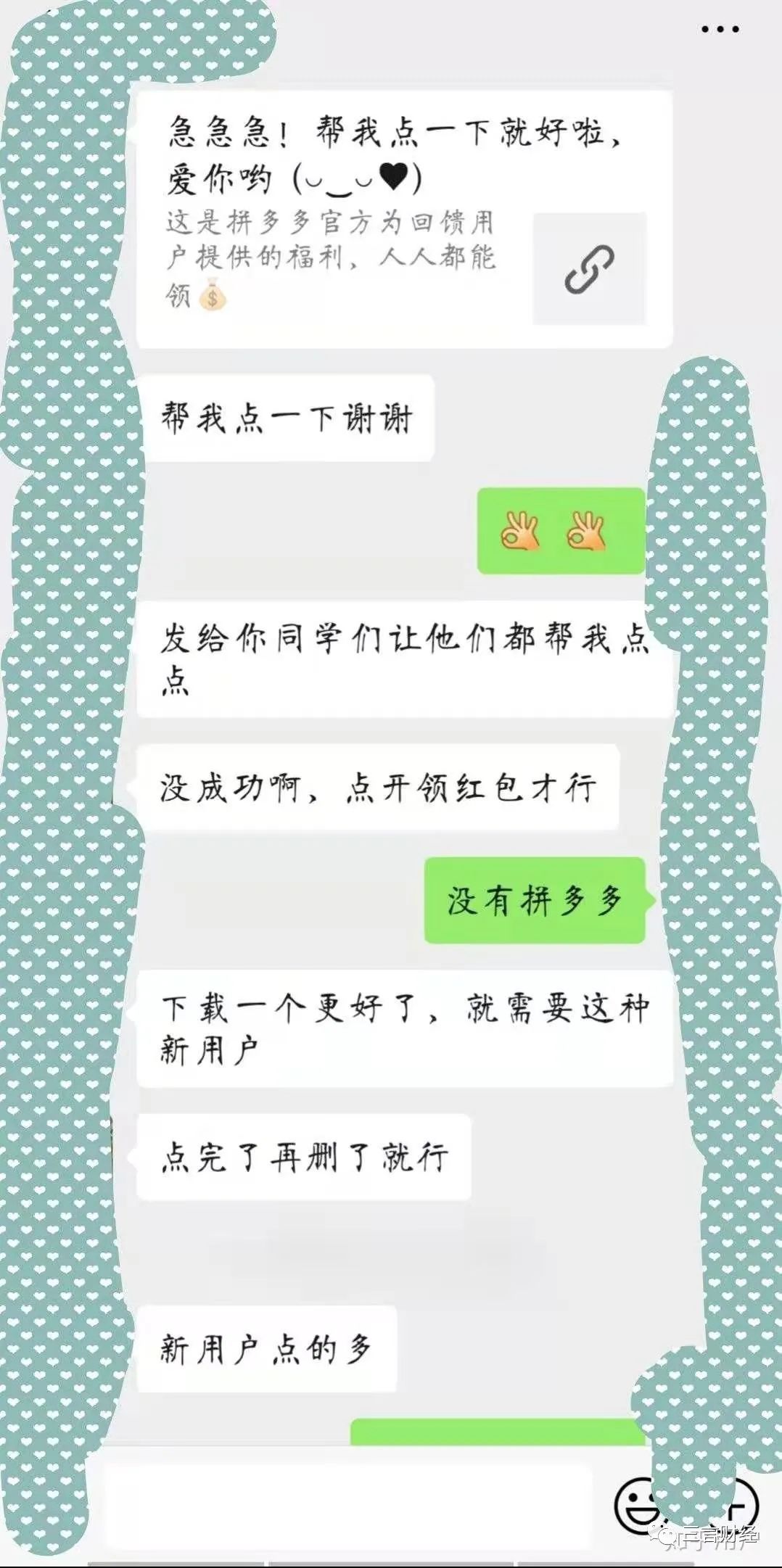This screenshot has height=1568, width=782.
Task: Open the chat's three-dot more menu
Action: pos(720,30)
